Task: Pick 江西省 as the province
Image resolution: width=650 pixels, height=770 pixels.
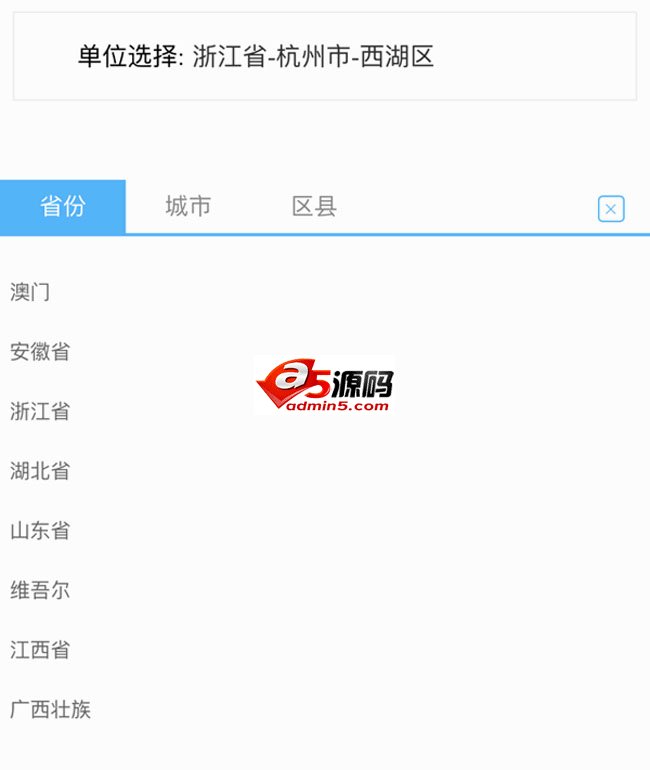Action: 40,650
